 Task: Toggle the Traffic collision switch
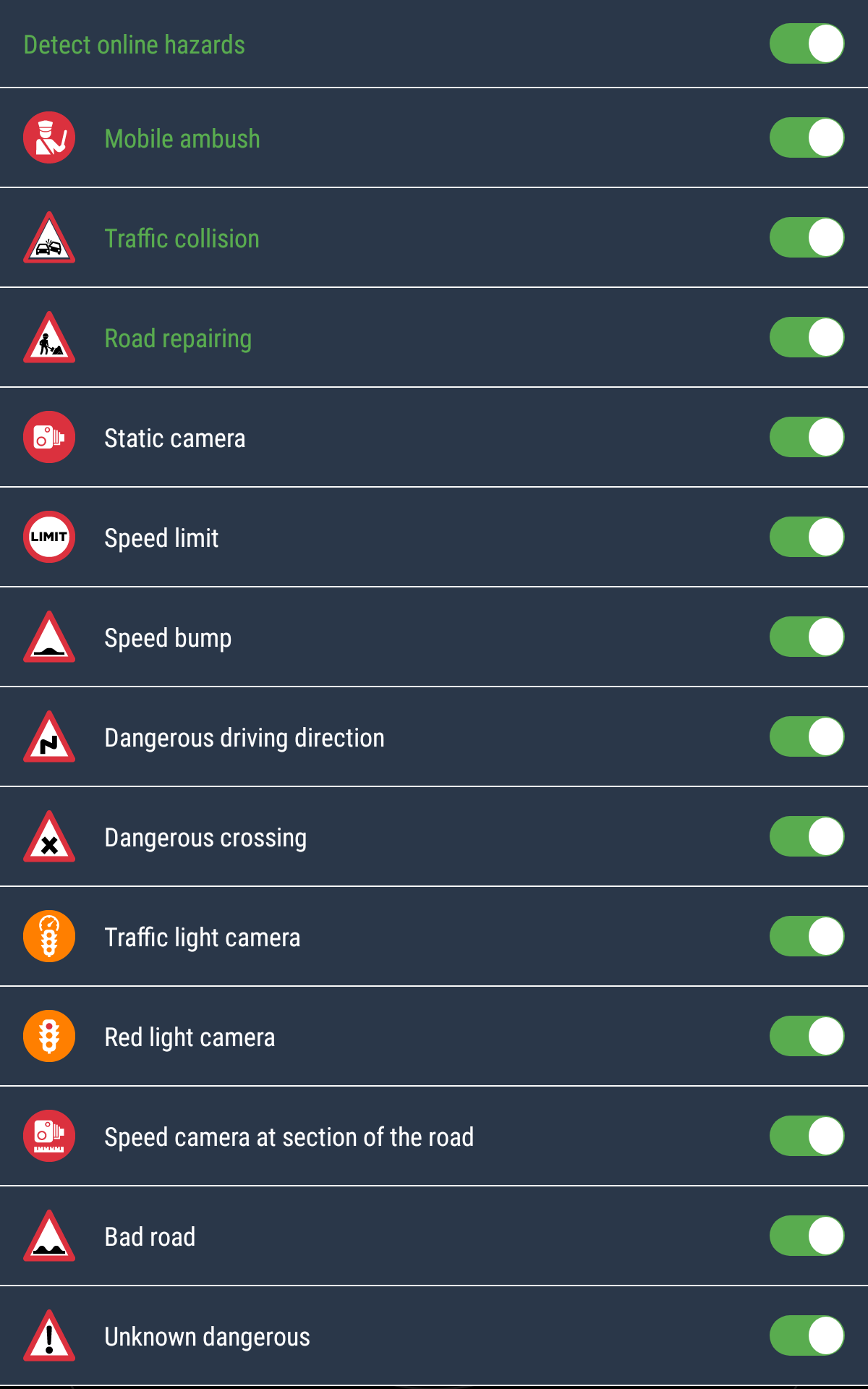(807, 237)
